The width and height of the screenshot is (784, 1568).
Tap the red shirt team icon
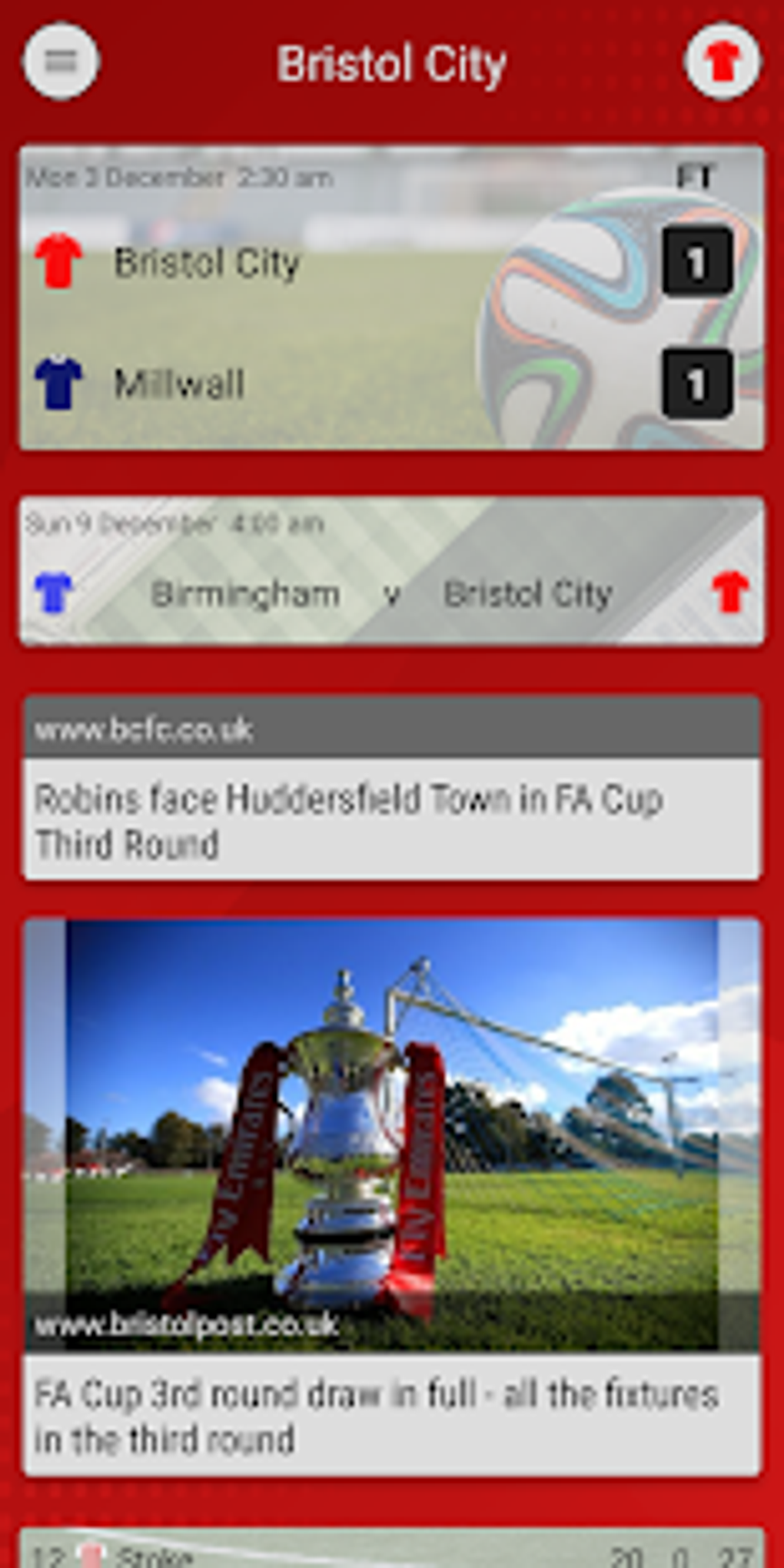click(722, 61)
